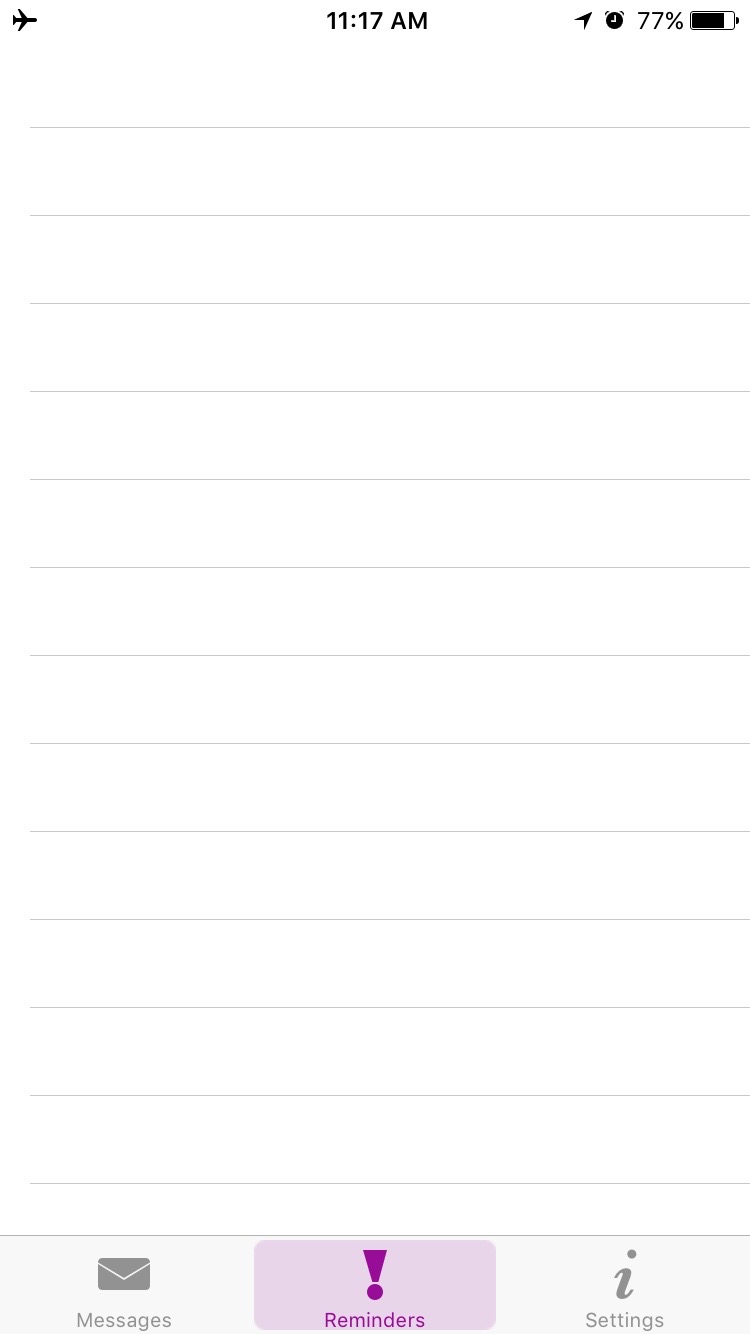Open the Settings tab
Screen dimensions: 750x1334
pos(625,1287)
